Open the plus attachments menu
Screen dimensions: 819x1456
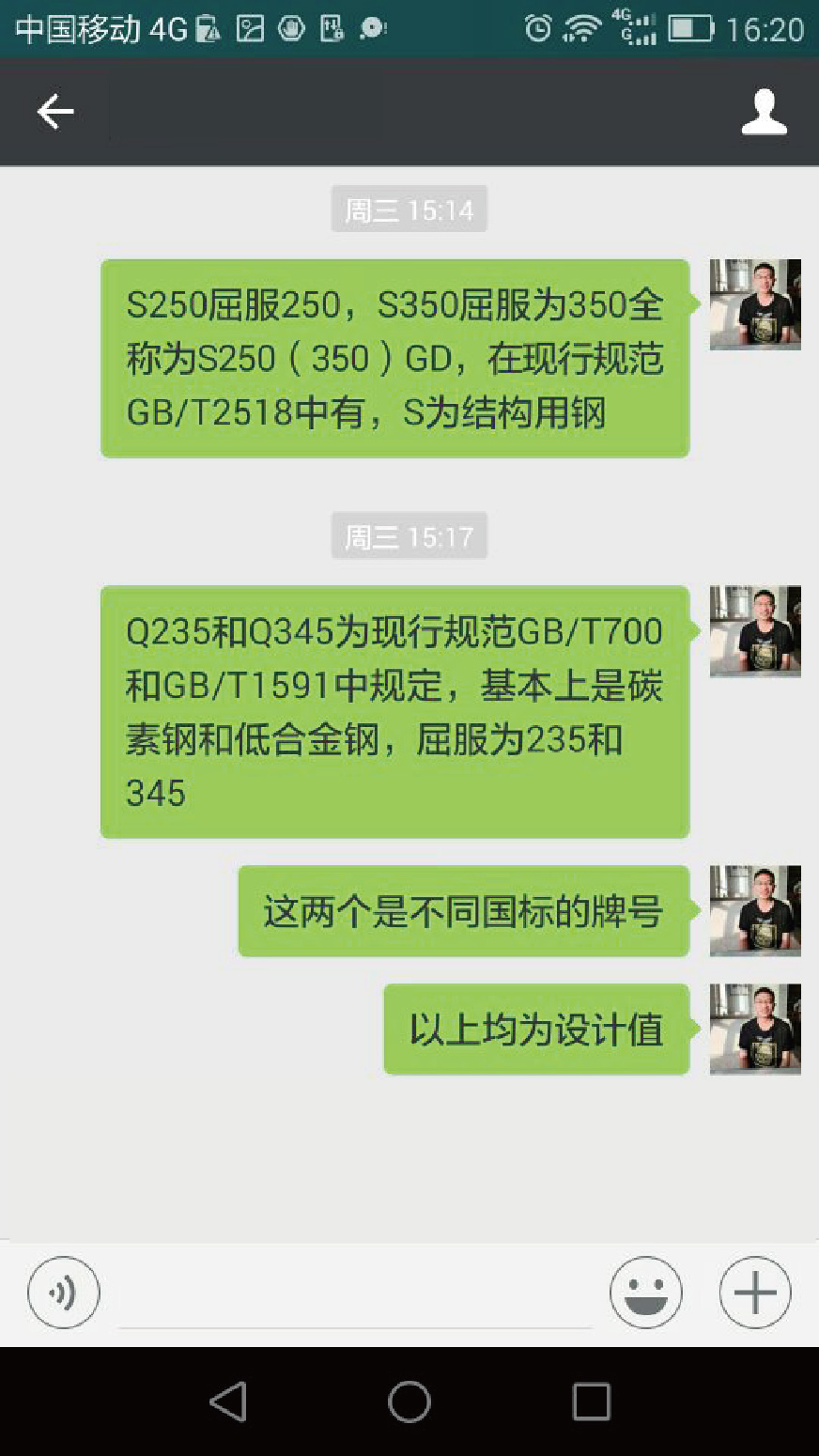point(754,1293)
